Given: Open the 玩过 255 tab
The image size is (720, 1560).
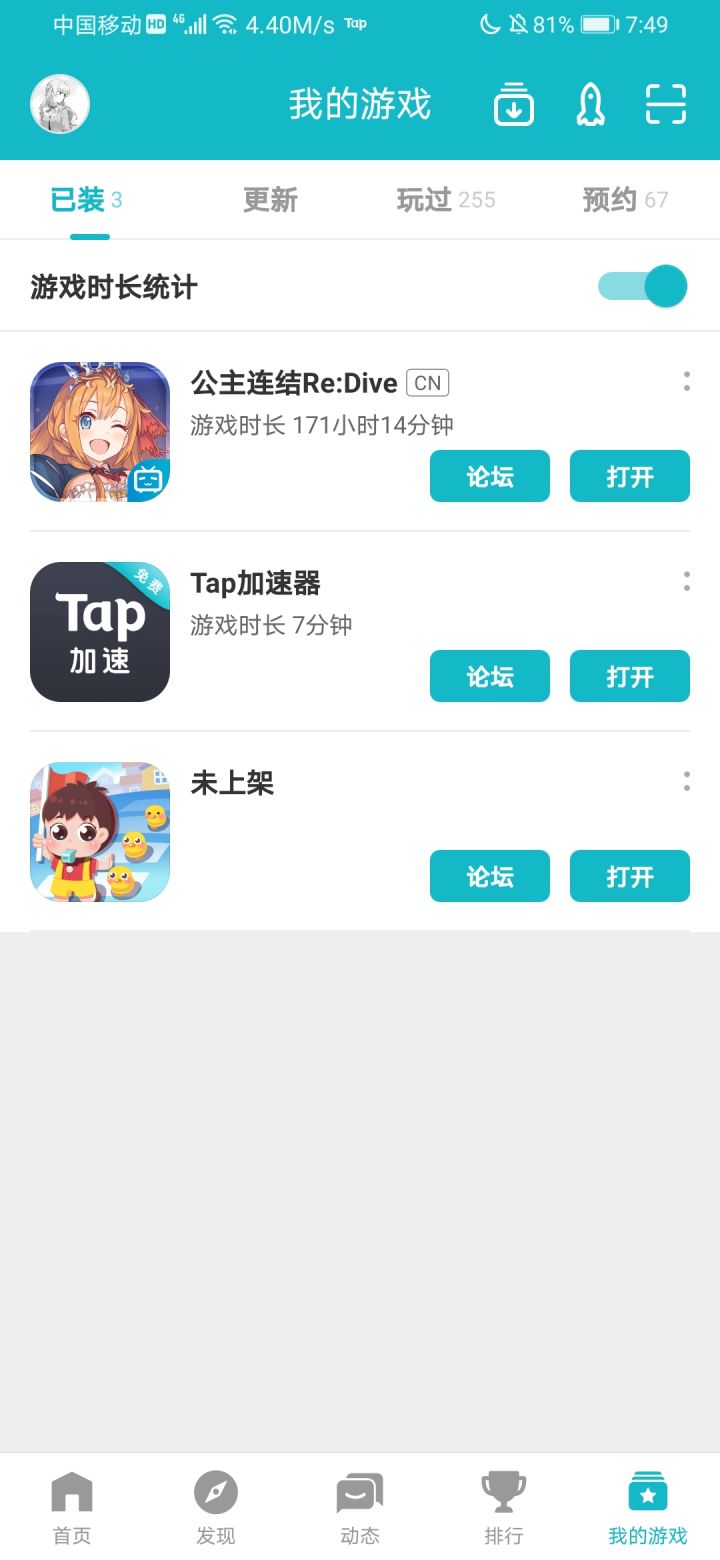Looking at the screenshot, I should [446, 200].
